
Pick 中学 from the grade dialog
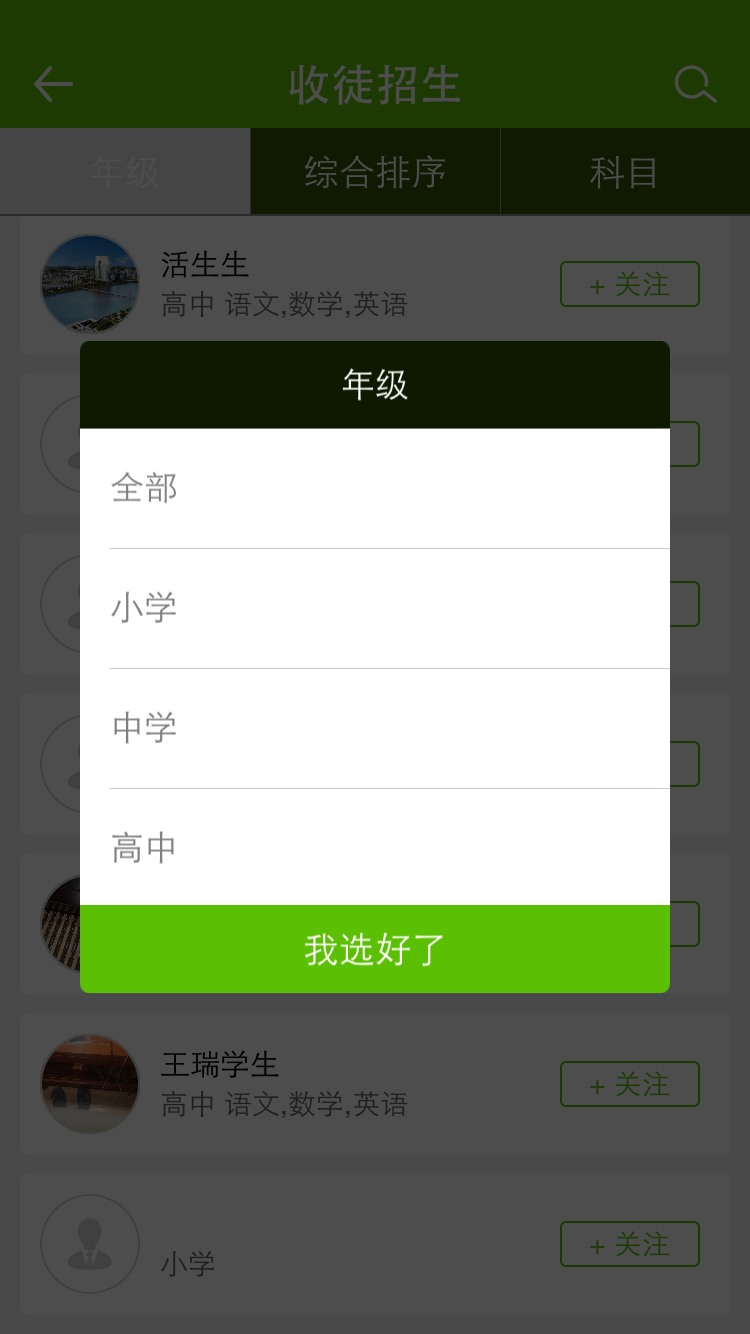(374, 728)
